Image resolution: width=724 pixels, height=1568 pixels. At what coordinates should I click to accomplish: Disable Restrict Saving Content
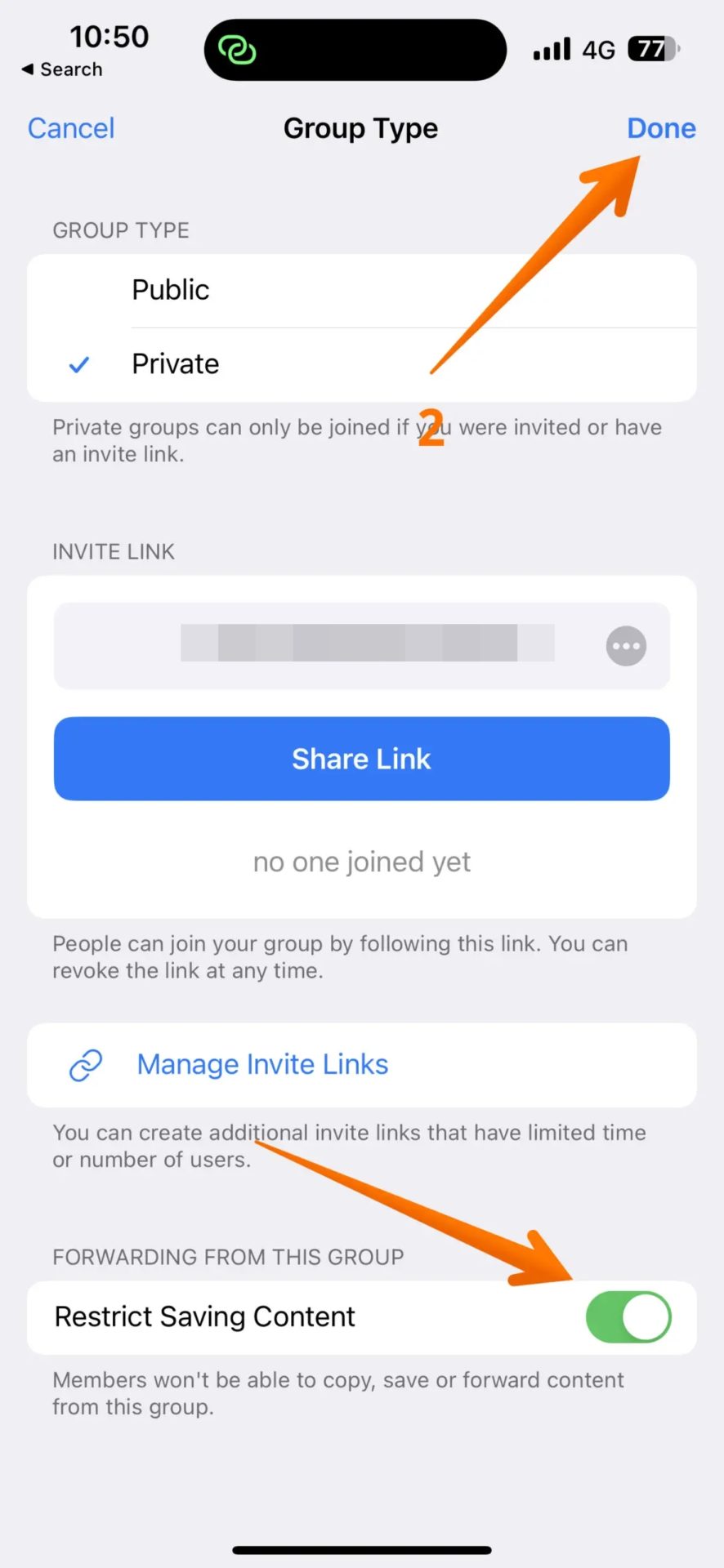628,1316
